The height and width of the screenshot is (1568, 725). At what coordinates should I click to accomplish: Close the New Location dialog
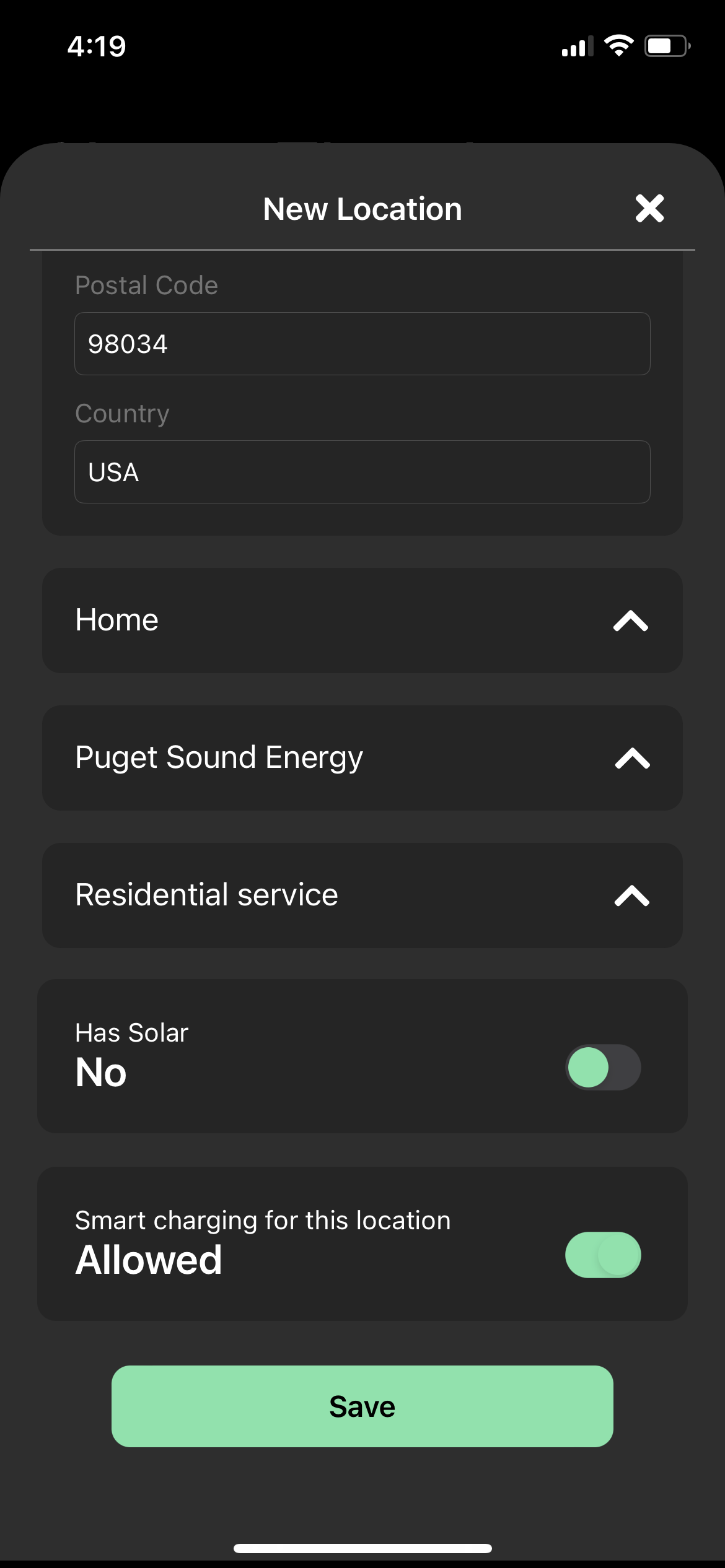[649, 209]
